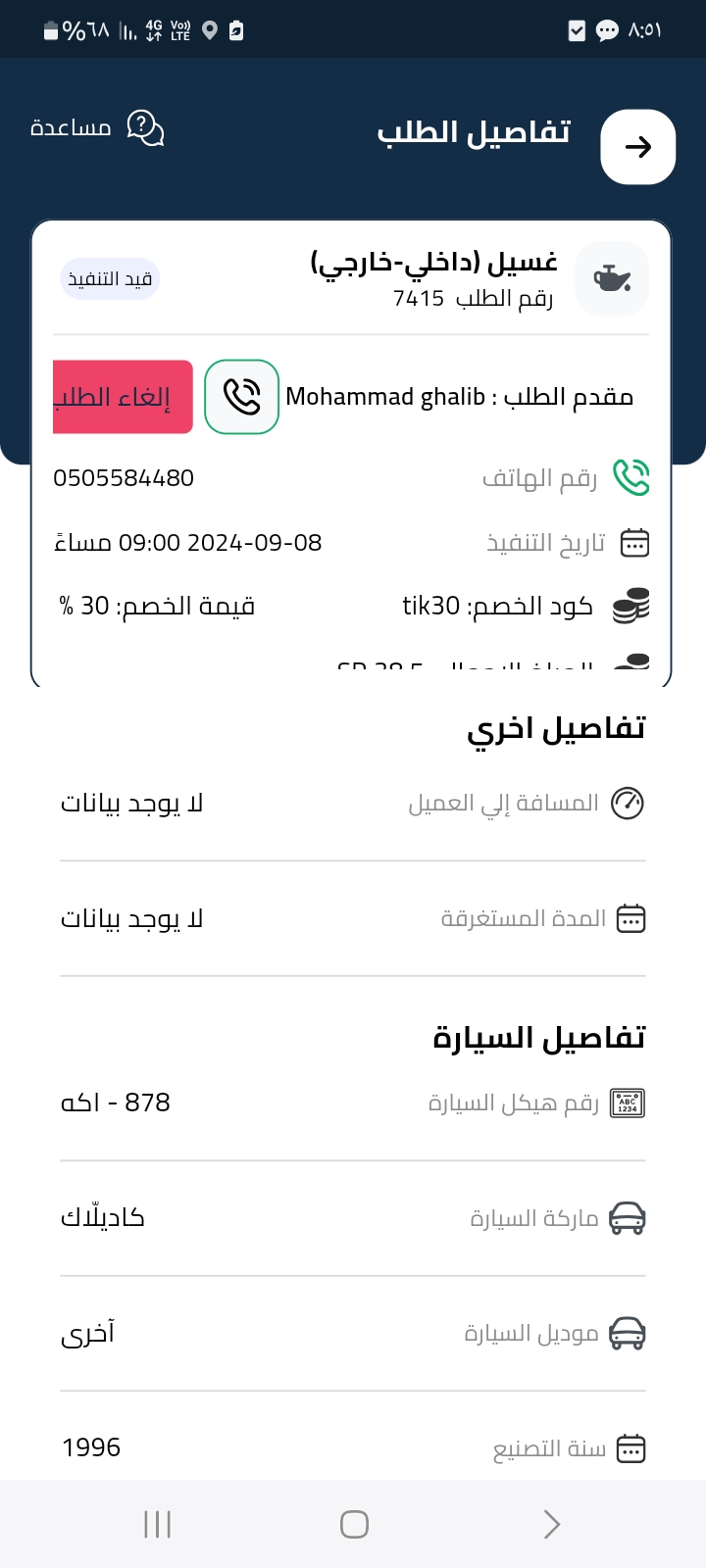This screenshot has width=706, height=1568.
Task: Tap the system home button
Action: pos(354,1524)
